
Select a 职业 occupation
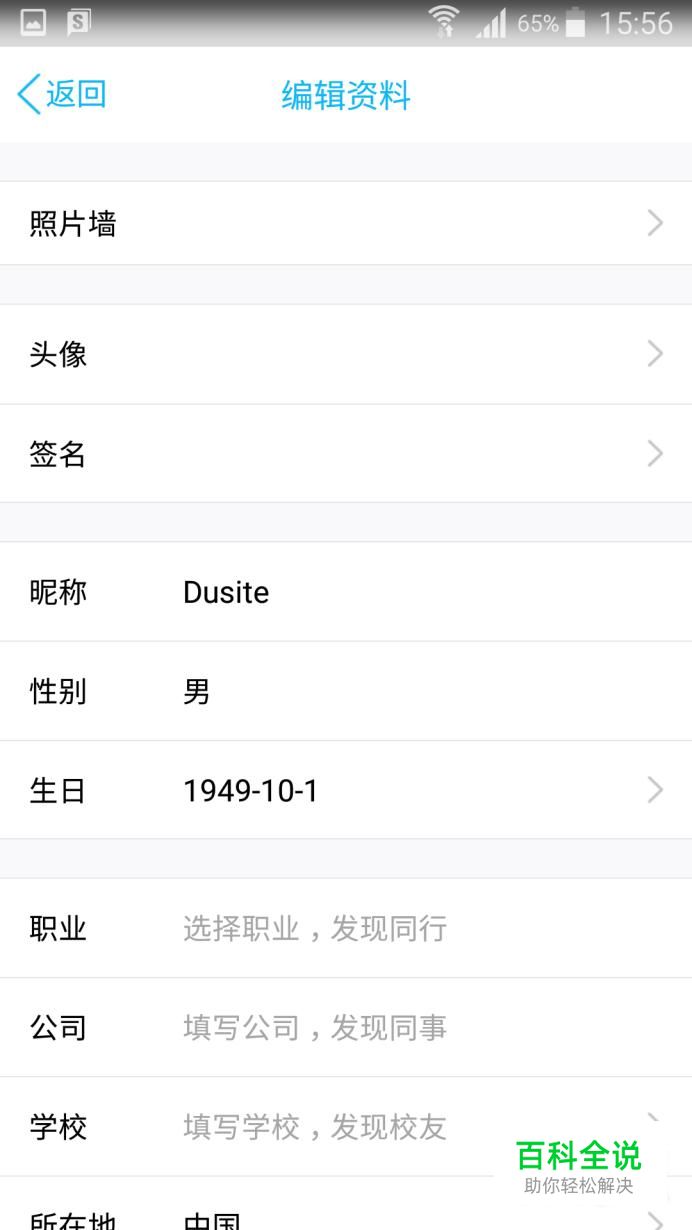(346, 928)
